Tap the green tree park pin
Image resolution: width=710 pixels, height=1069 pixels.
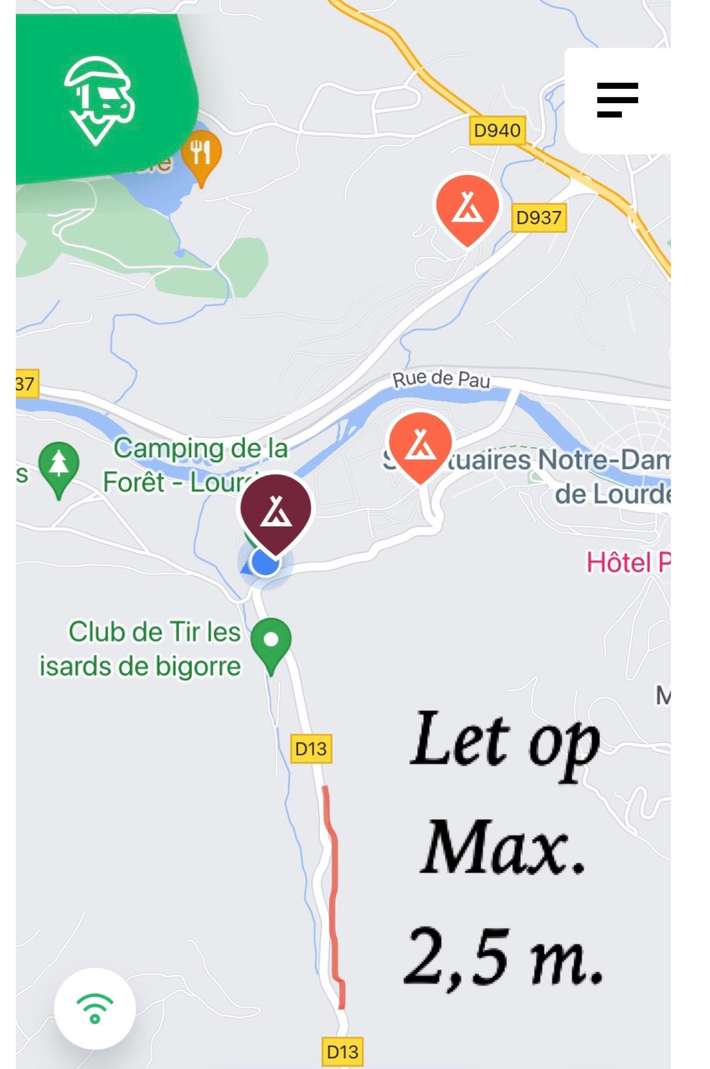point(59,466)
